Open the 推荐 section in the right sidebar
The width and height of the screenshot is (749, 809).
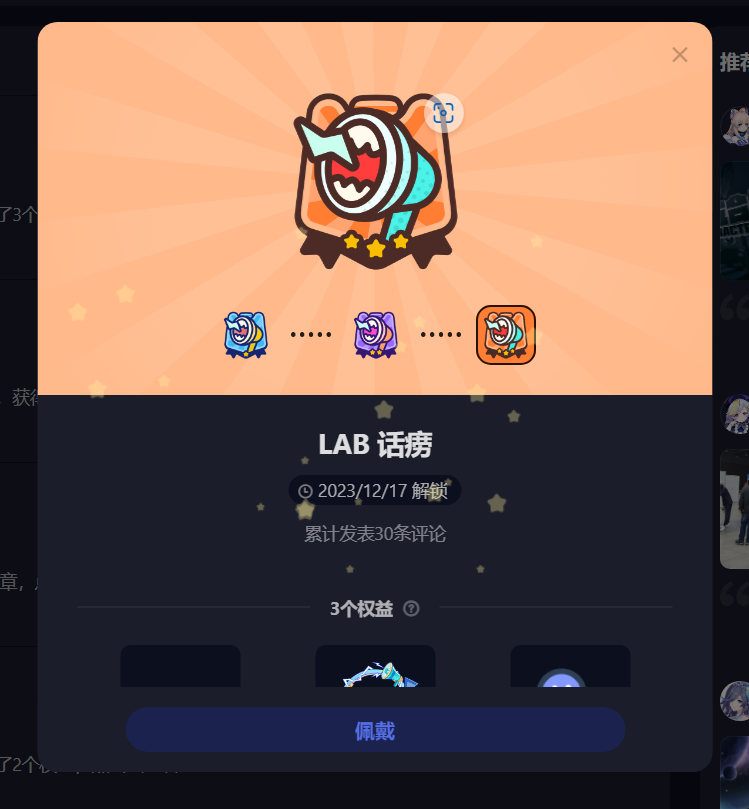tap(737, 60)
